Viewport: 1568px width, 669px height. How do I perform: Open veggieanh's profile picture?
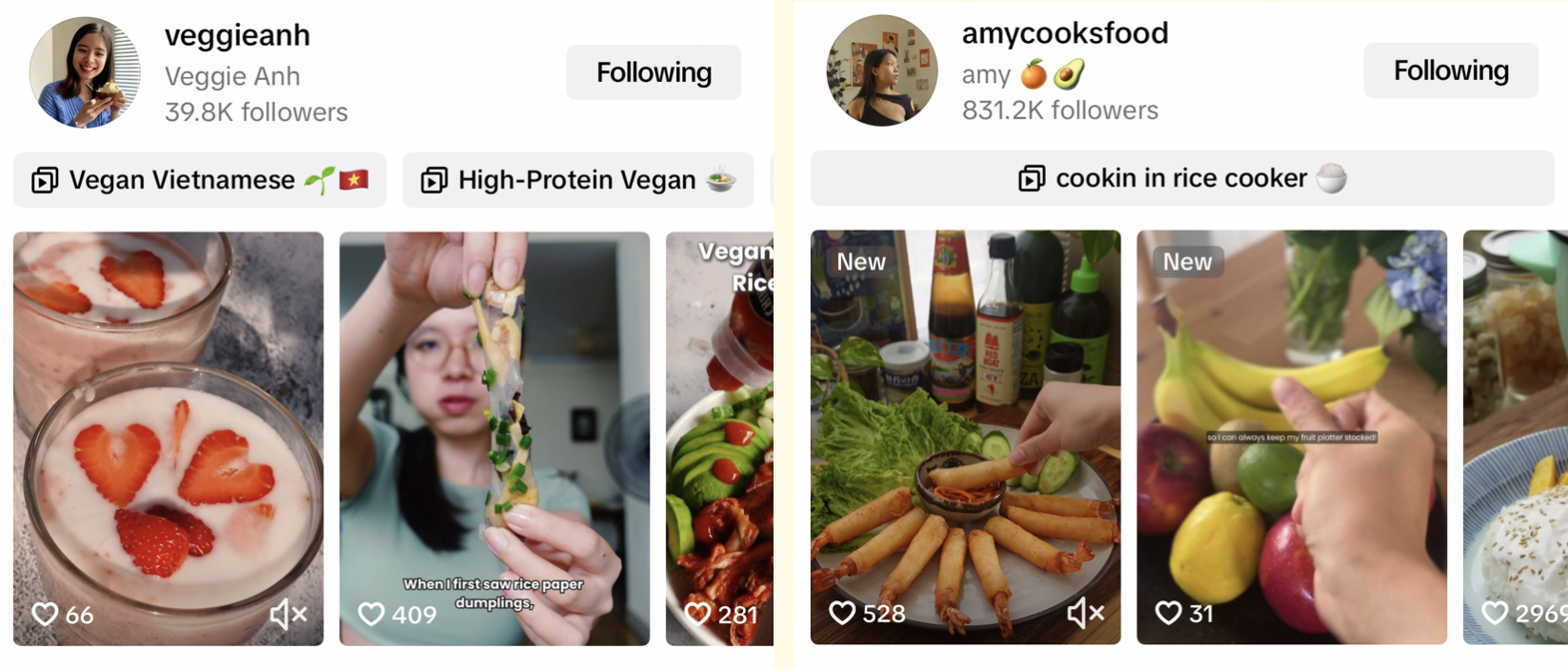[x=85, y=72]
